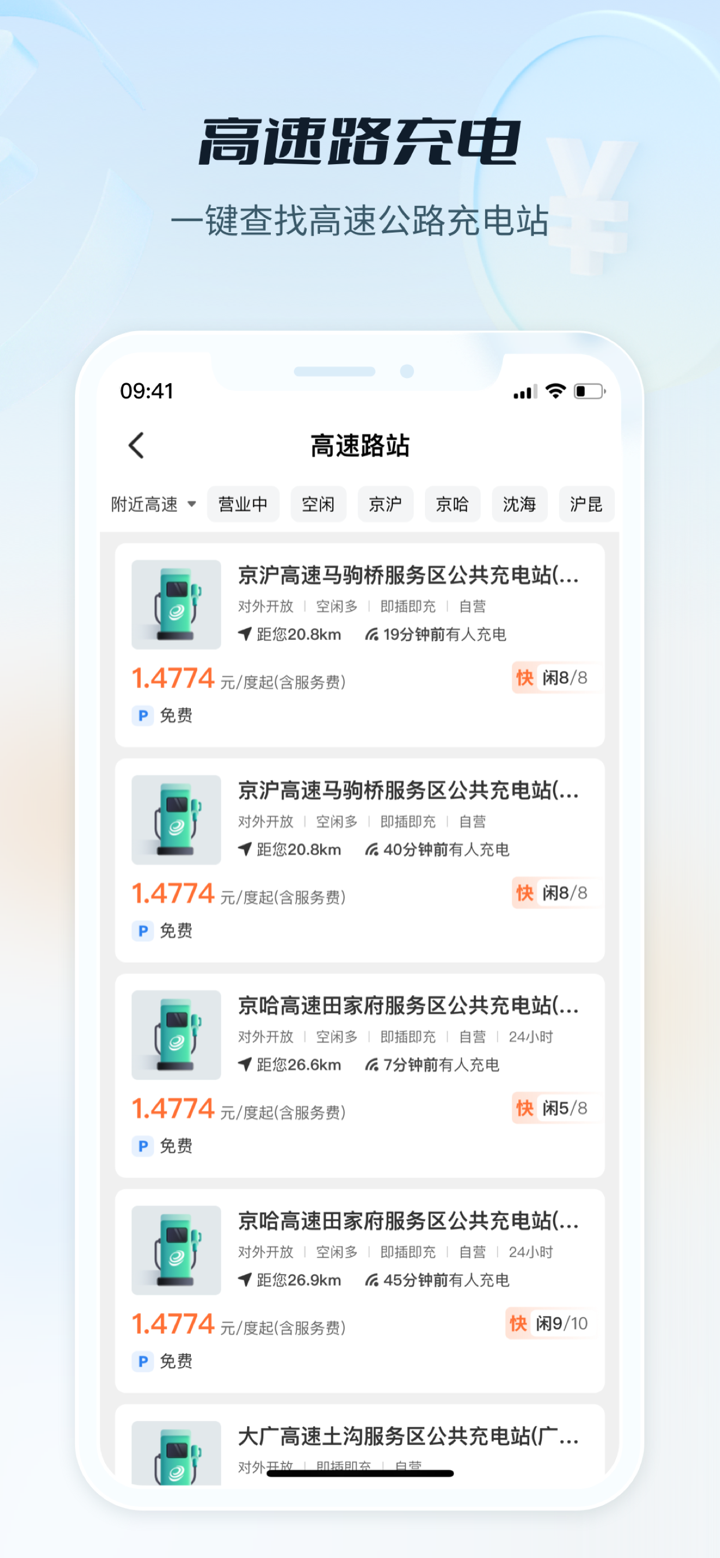This screenshot has width=720, height=1558.
Task: Enable the 空闲 filter
Action: pyautogui.click(x=318, y=504)
